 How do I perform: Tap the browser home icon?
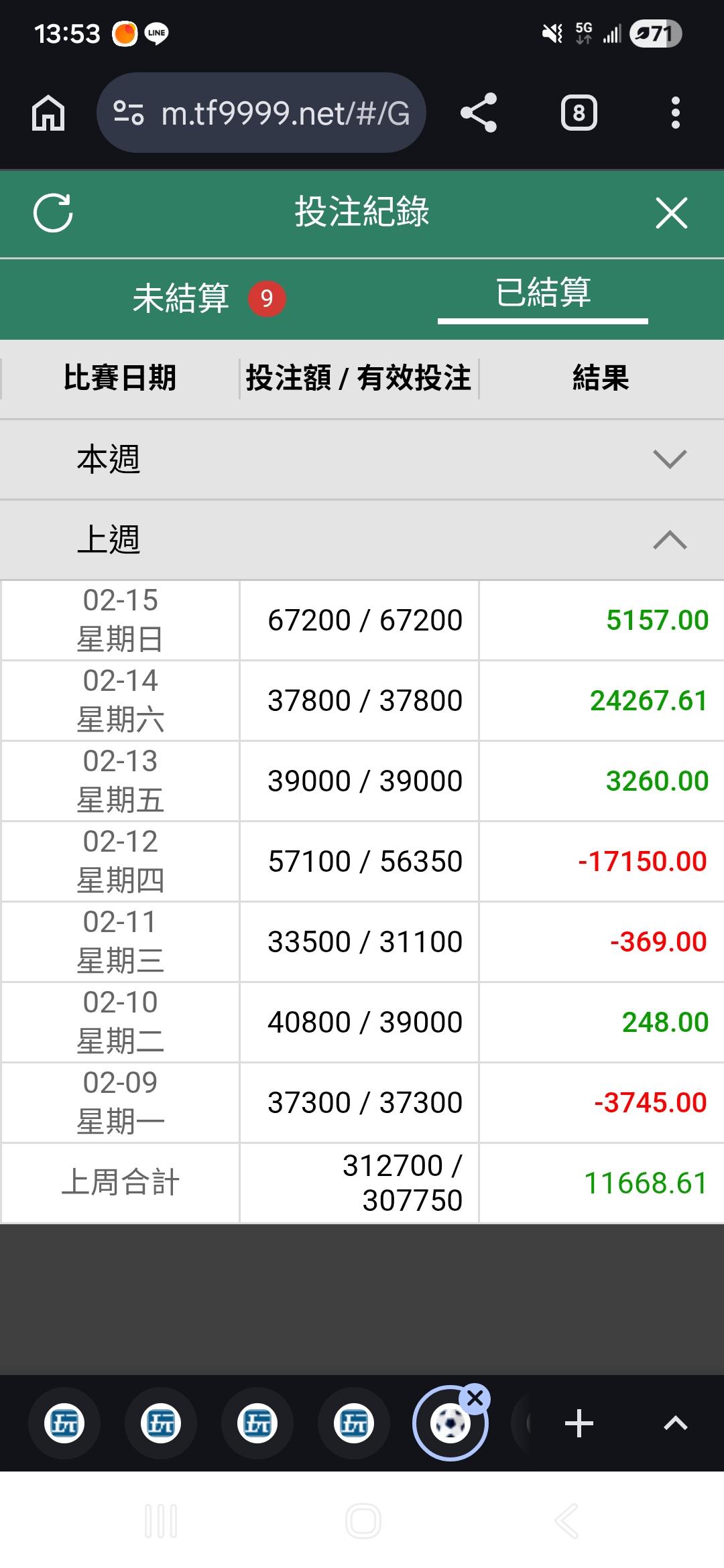click(x=48, y=113)
